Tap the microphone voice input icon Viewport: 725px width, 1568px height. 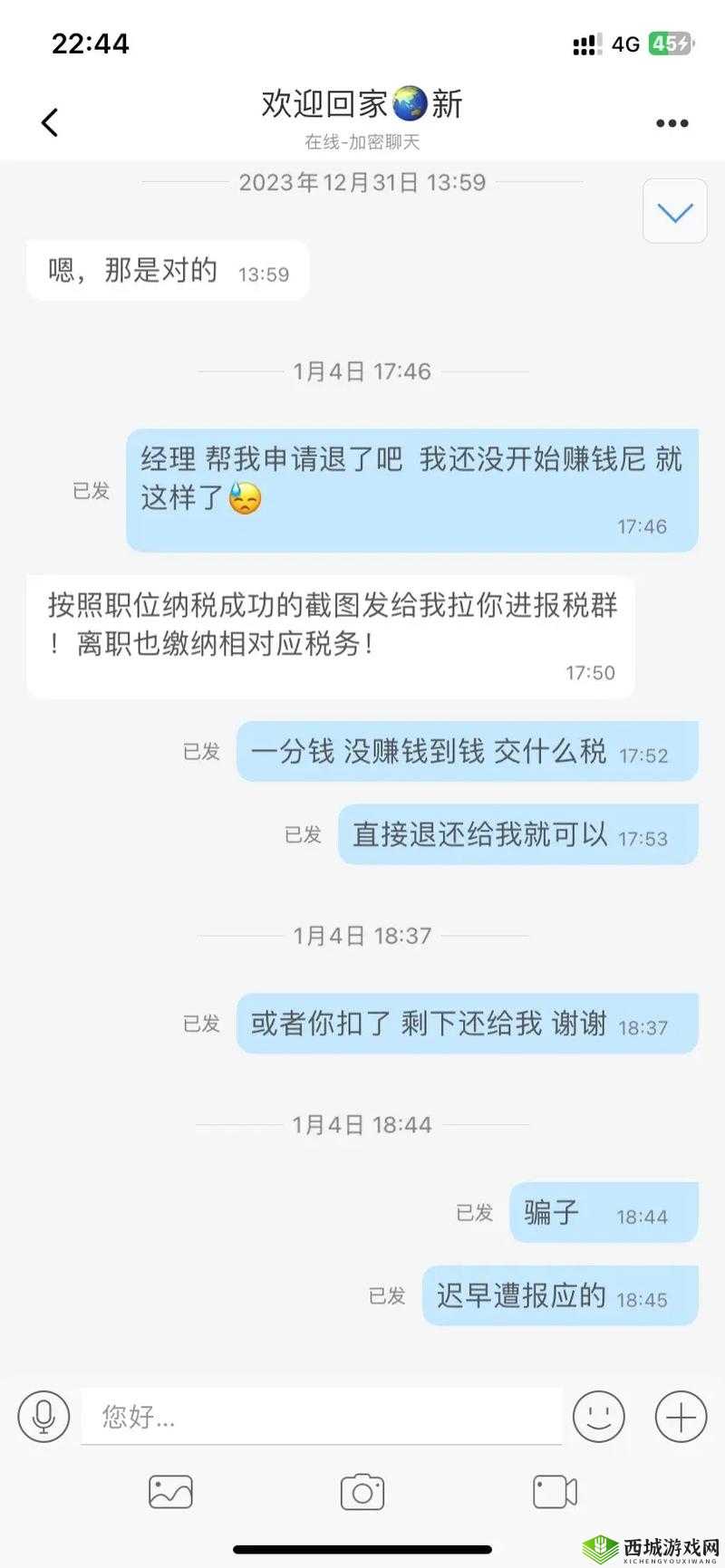(43, 1416)
